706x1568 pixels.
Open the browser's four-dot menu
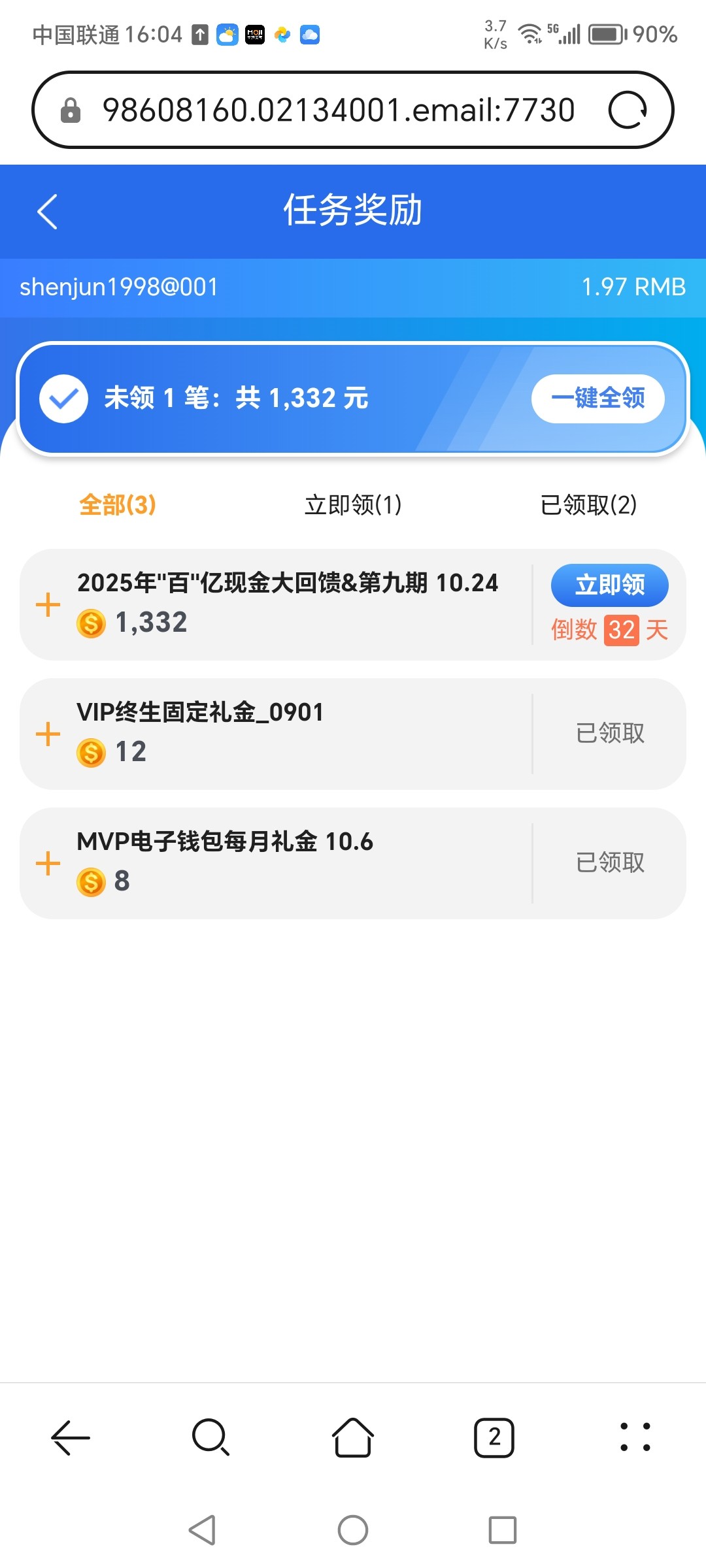coord(635,1437)
